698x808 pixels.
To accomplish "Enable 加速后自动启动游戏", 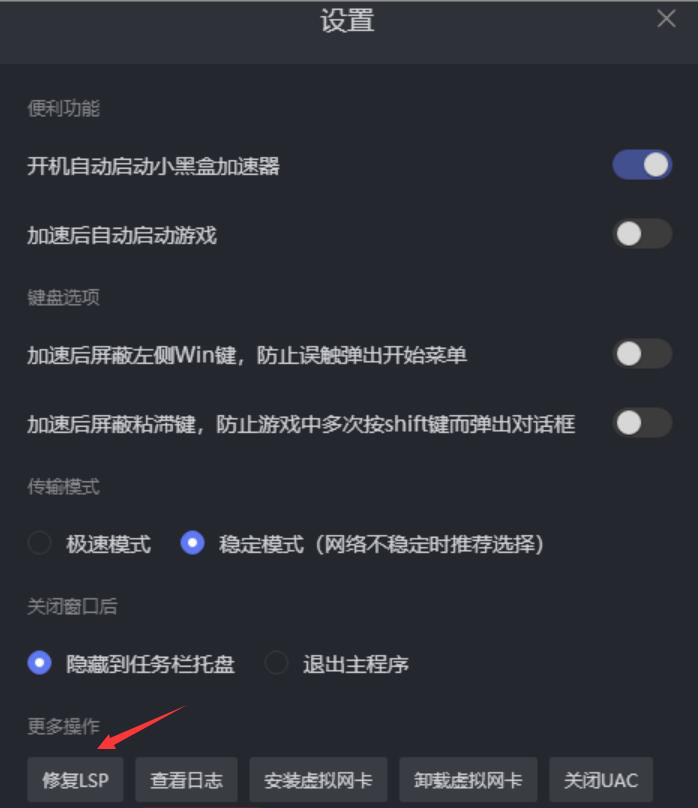I will tap(642, 235).
